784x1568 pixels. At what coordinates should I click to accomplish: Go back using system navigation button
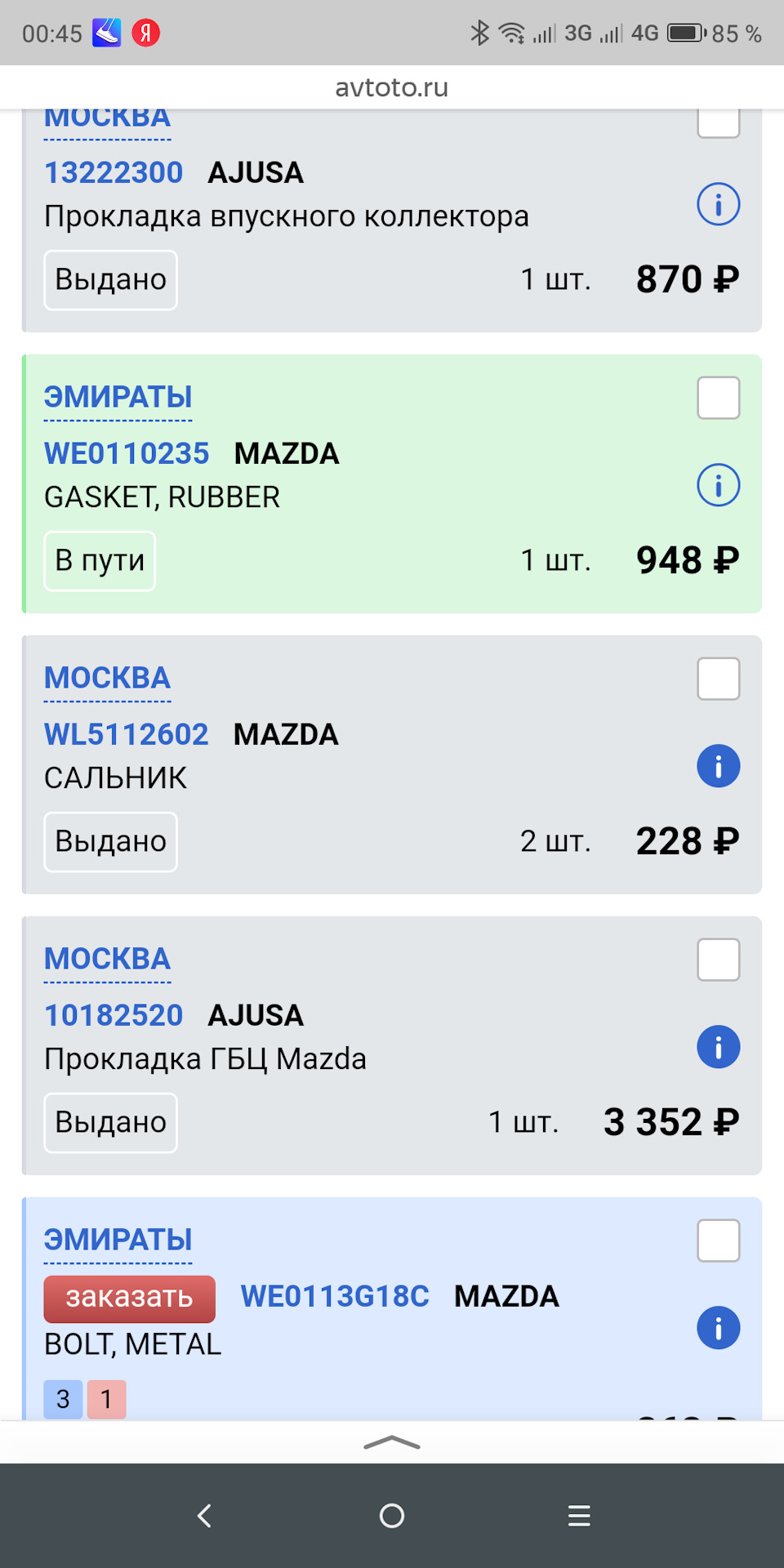(204, 1516)
